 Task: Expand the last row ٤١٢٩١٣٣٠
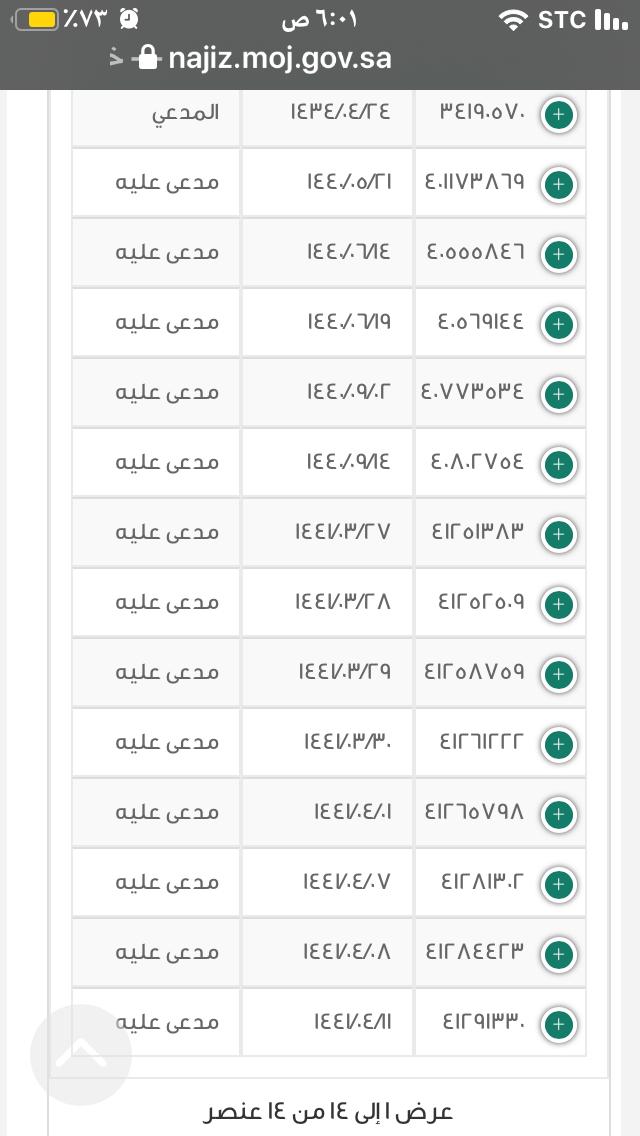pos(558,1024)
